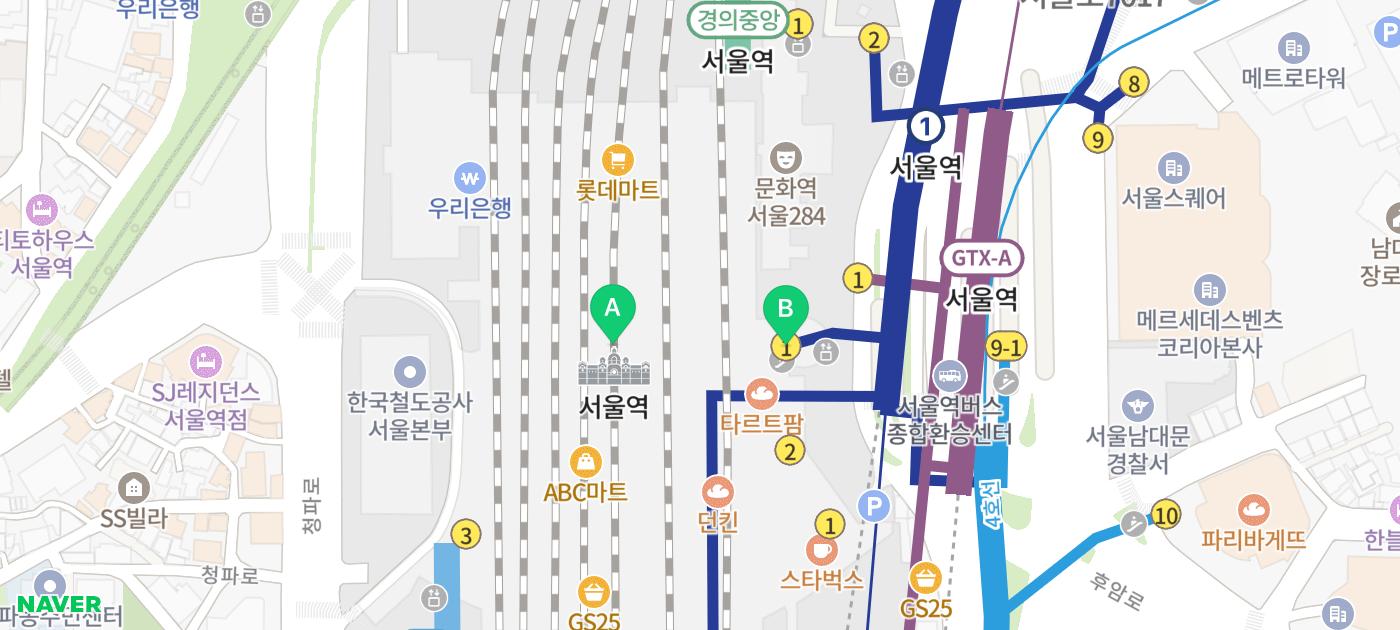Open the GTX-A 서울역 station label
Image resolution: width=1400 pixels, height=630 pixels.
[x=982, y=259]
